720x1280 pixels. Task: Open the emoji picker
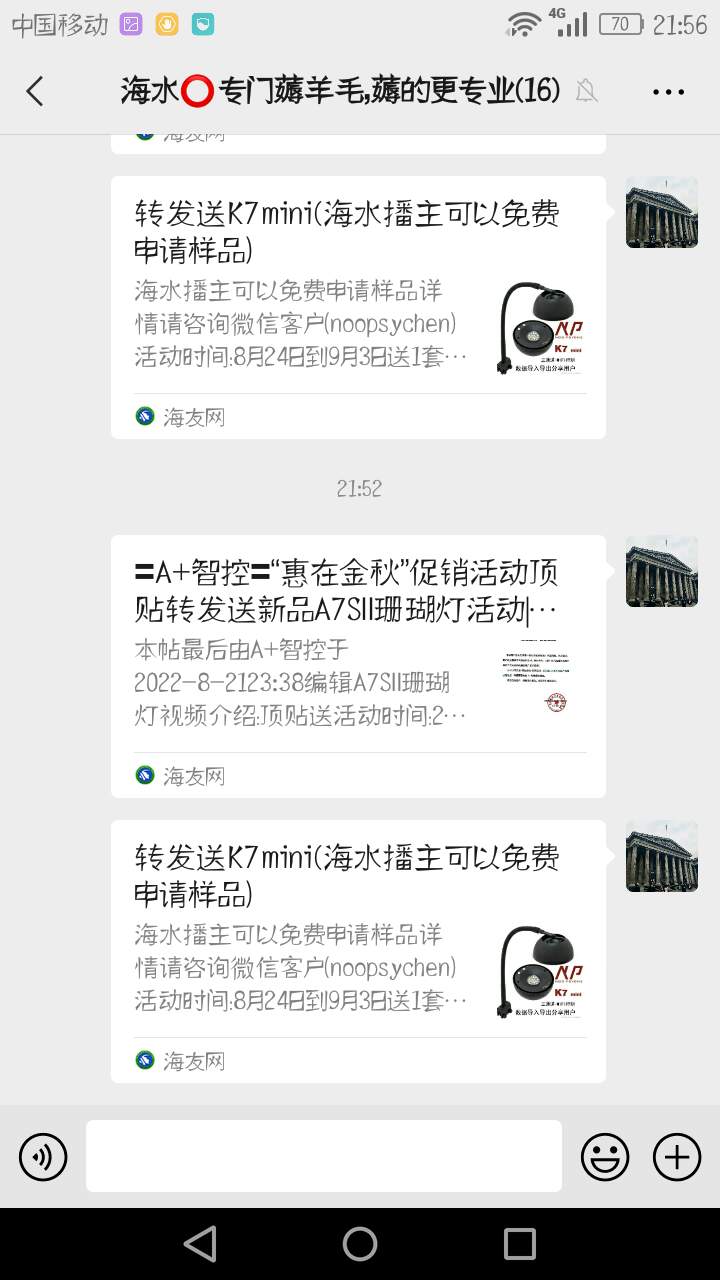tap(605, 1157)
